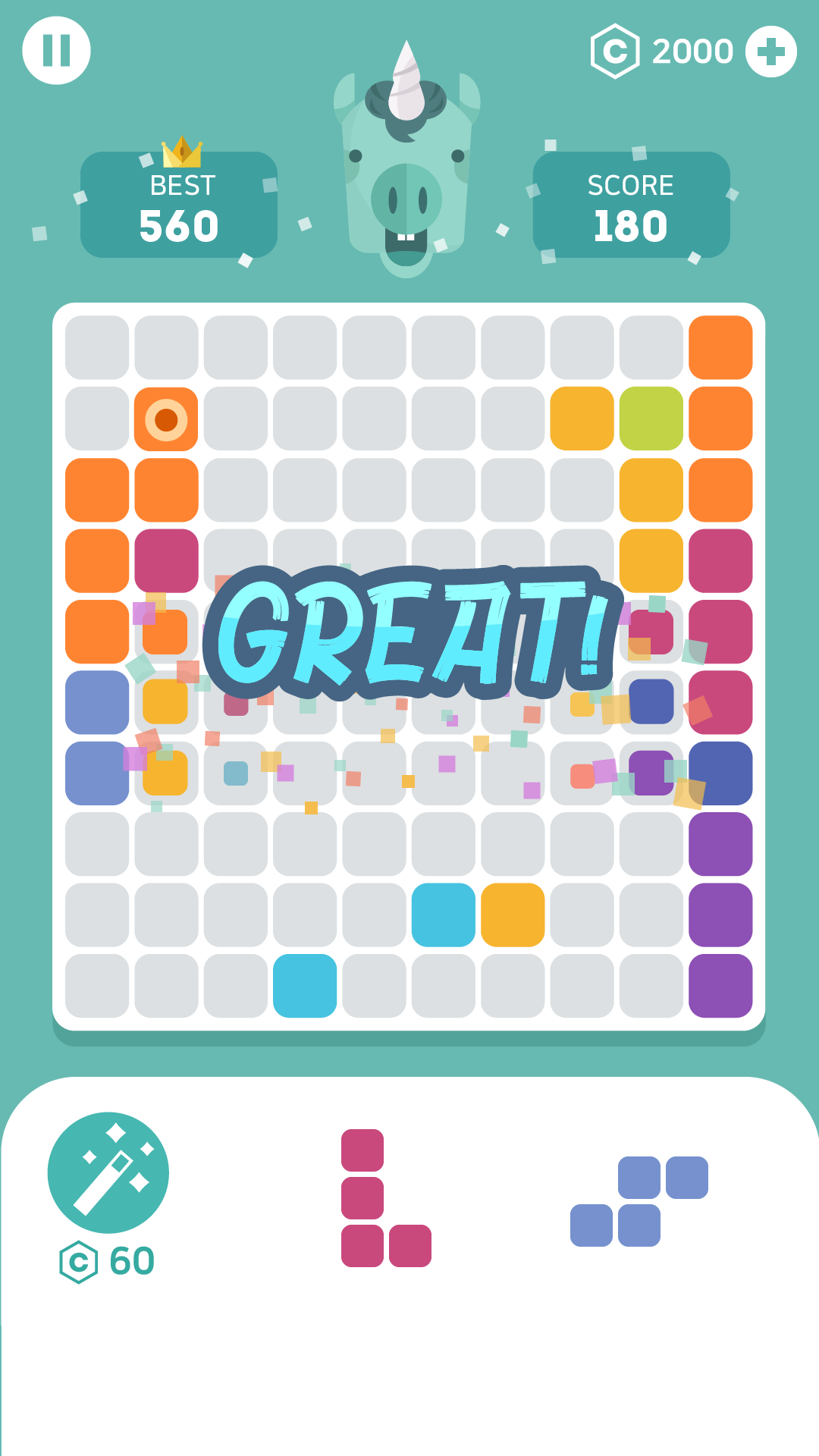Screen dimensions: 819x1456
Task: Tap the plus icon to buy more coins
Action: [x=770, y=50]
